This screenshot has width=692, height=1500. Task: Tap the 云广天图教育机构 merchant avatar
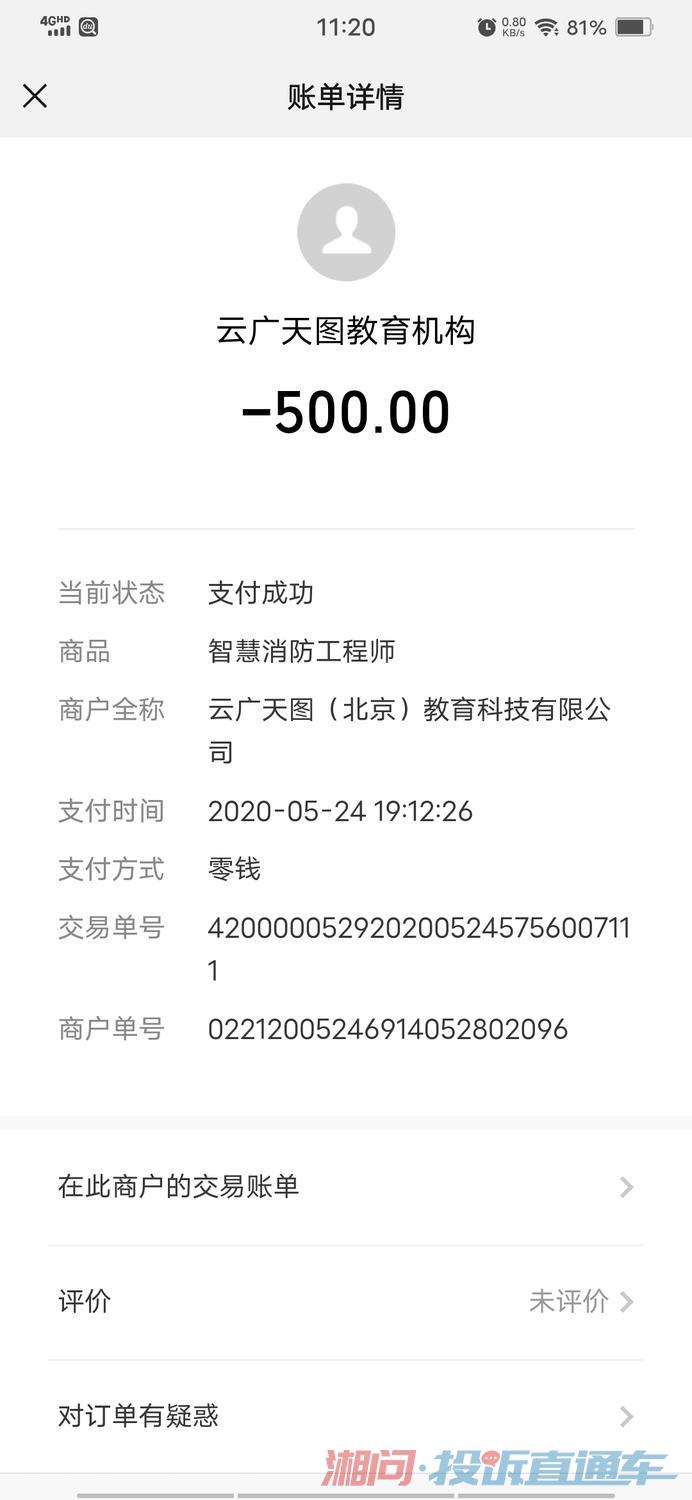(346, 232)
